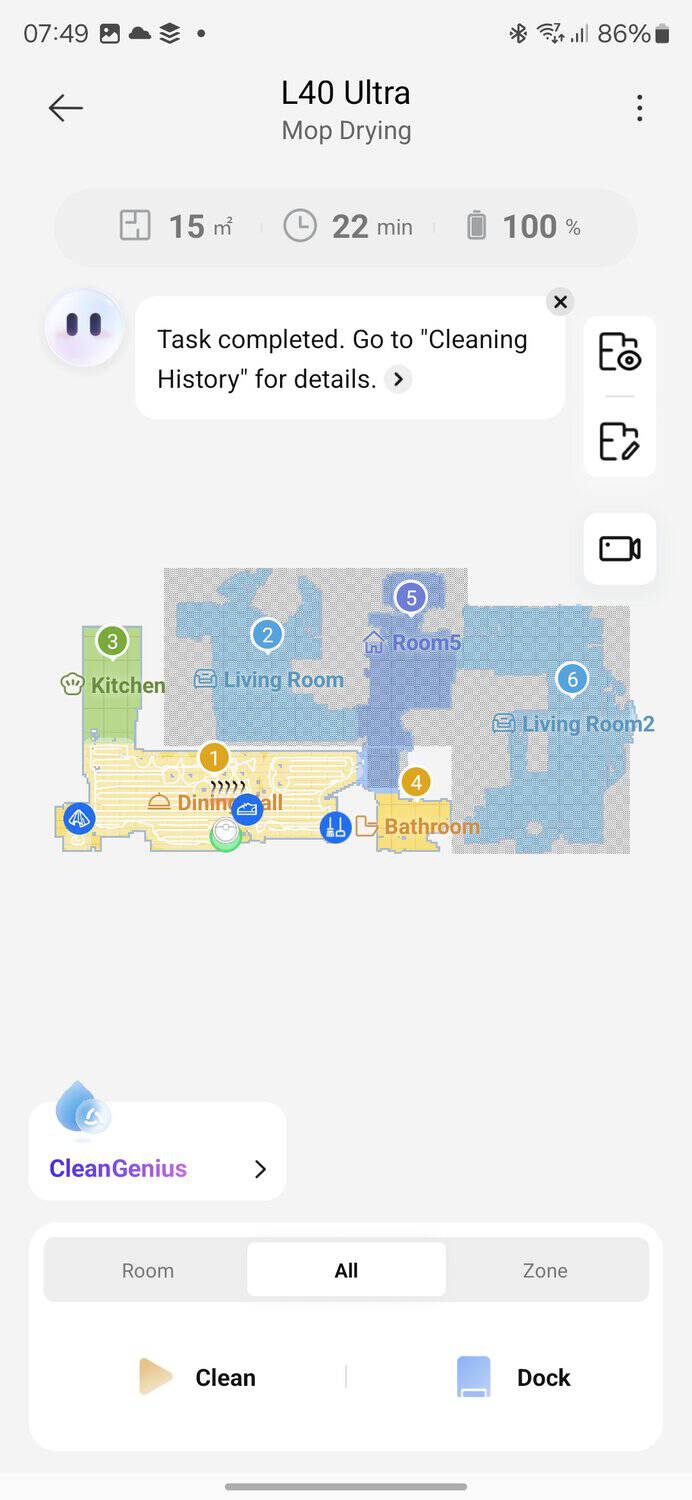Send the robot to the Dock
Viewport: 692px width, 1500px height.
coord(514,1377)
